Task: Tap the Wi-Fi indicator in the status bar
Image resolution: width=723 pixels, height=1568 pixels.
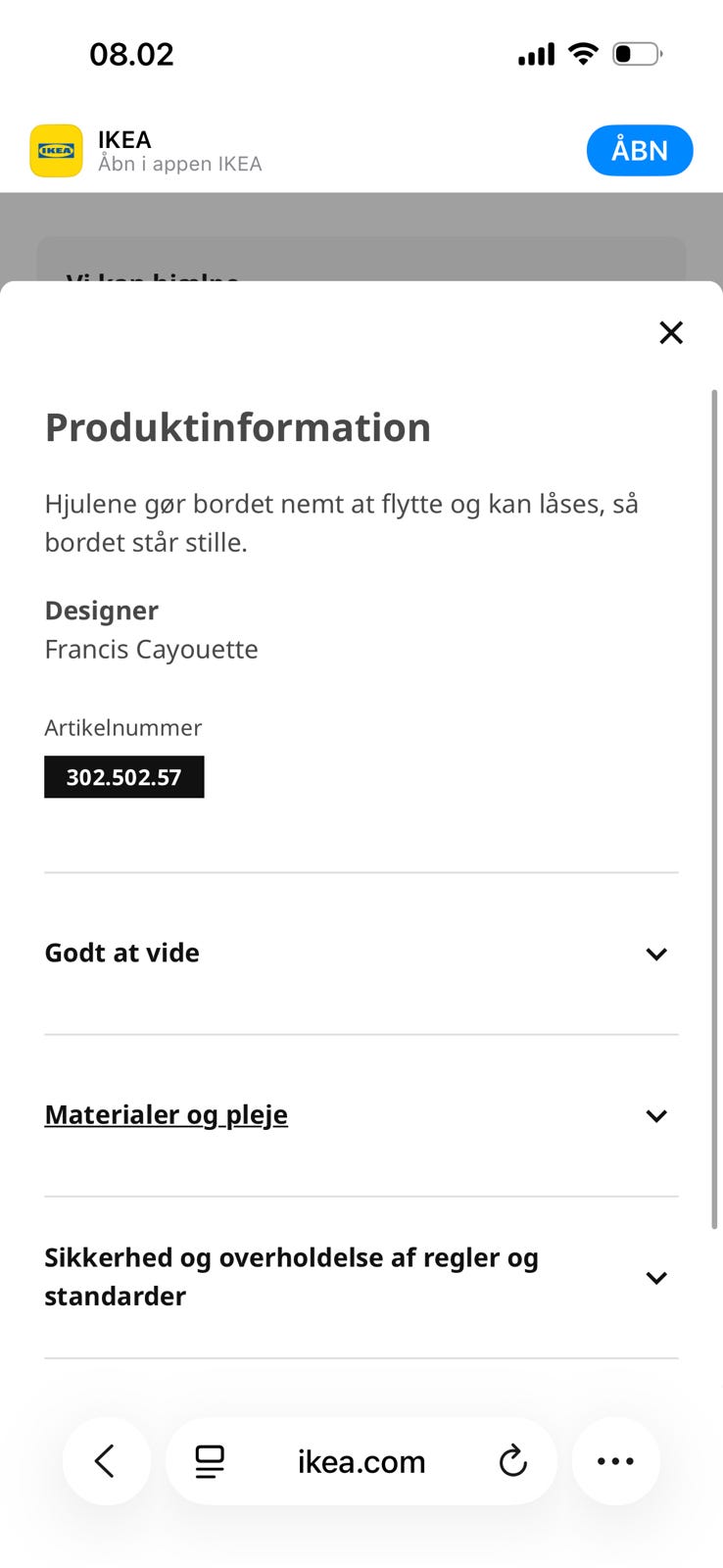Action: pos(583,54)
